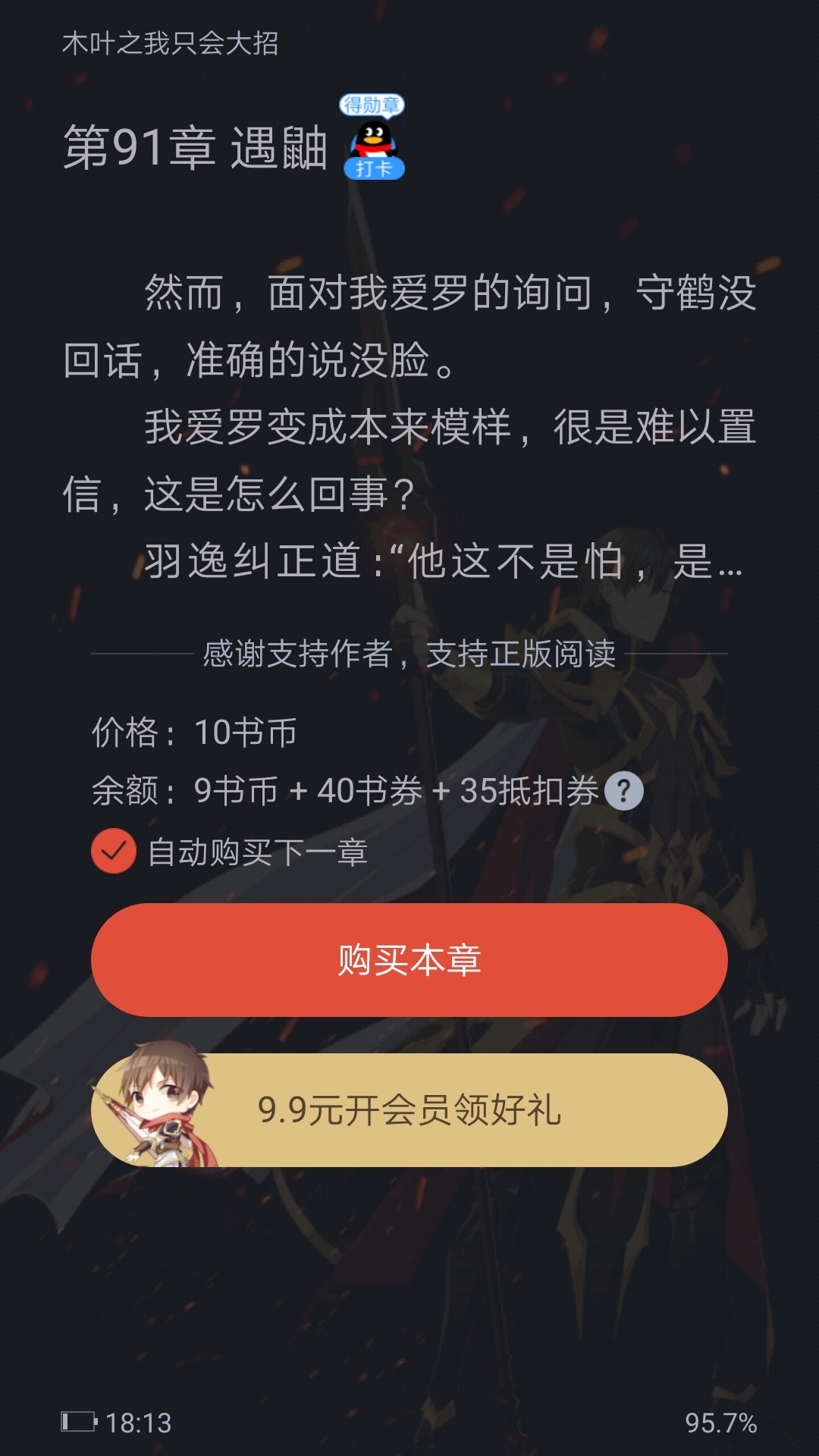Uncheck 自动购买下一章 checkbox
Image resolution: width=819 pixels, height=1456 pixels.
coord(114,852)
